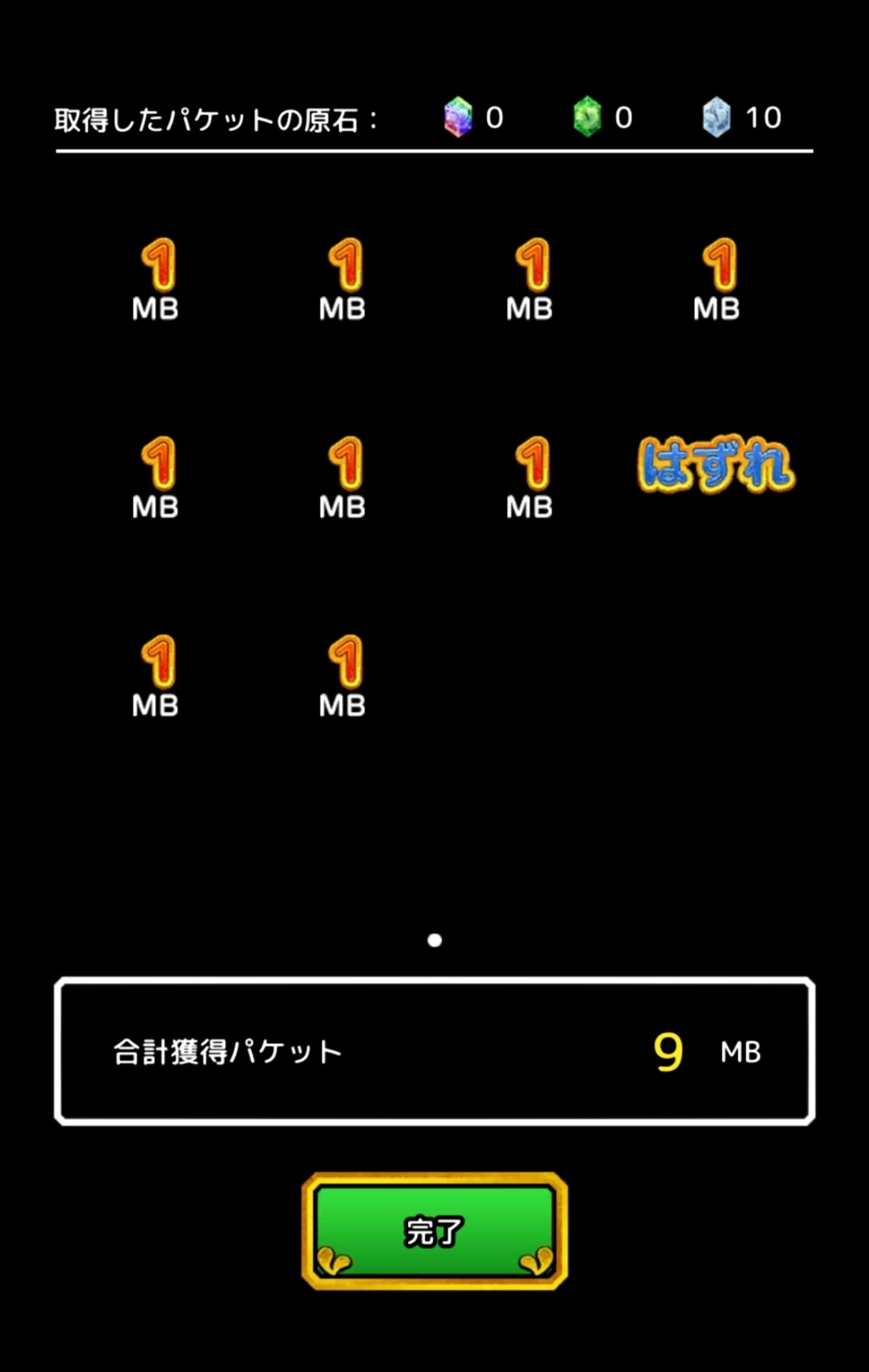Tap the green 完了 button
Screen dimensions: 869x1372
434,1230
